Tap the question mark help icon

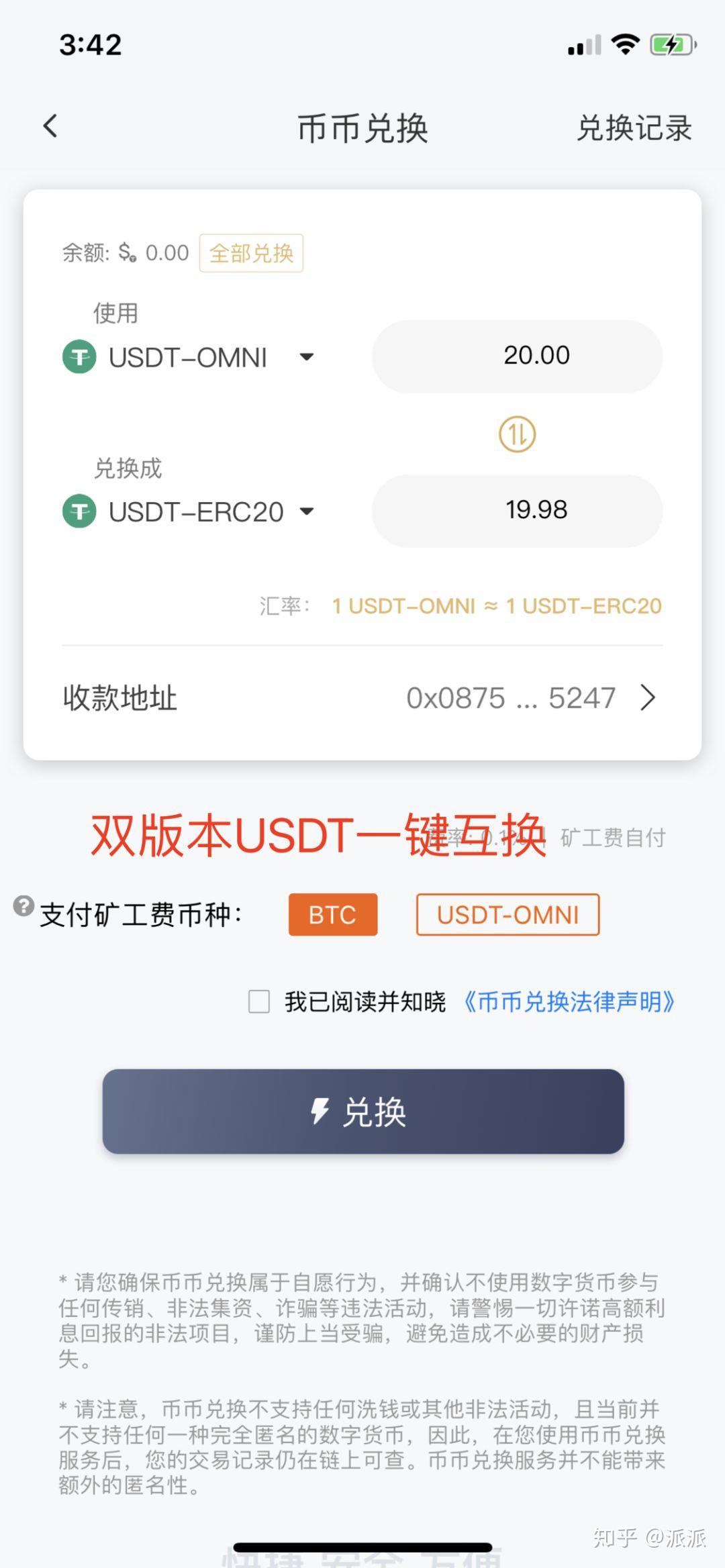pos(22,908)
